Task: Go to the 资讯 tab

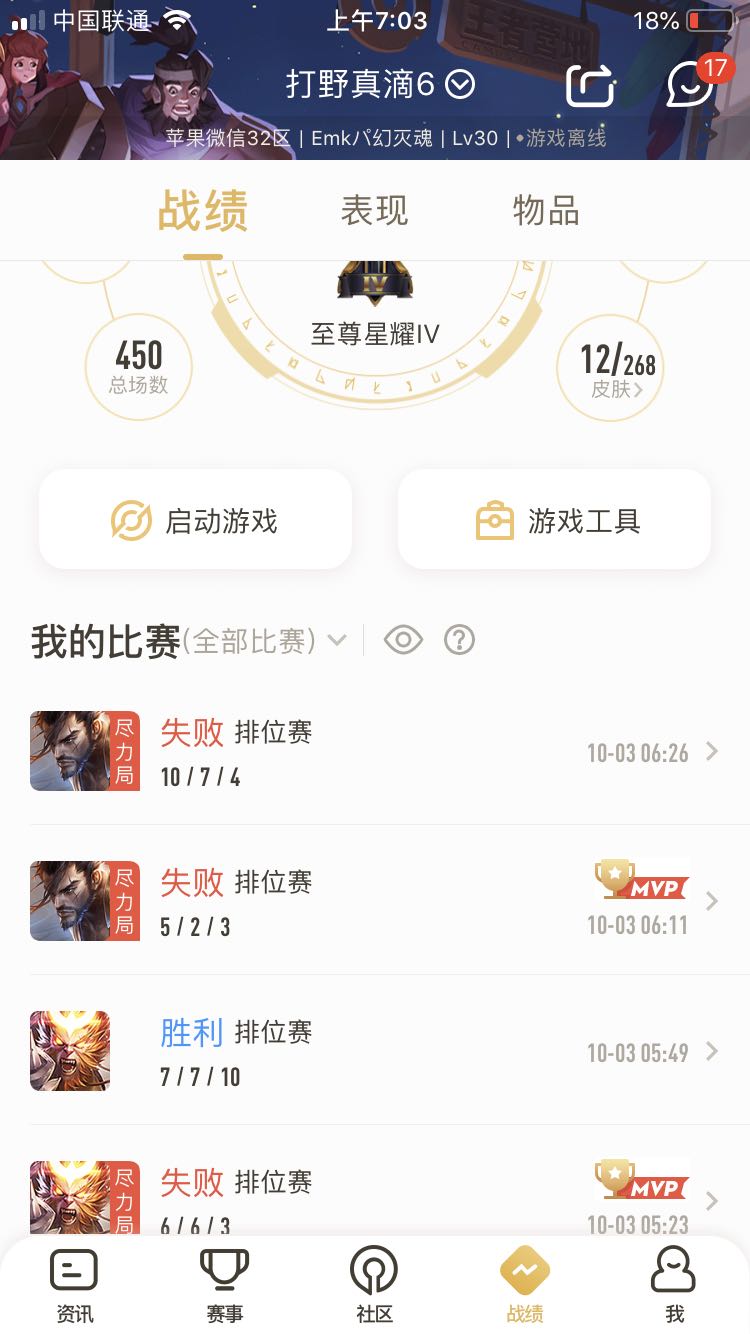Action: coord(74,1285)
